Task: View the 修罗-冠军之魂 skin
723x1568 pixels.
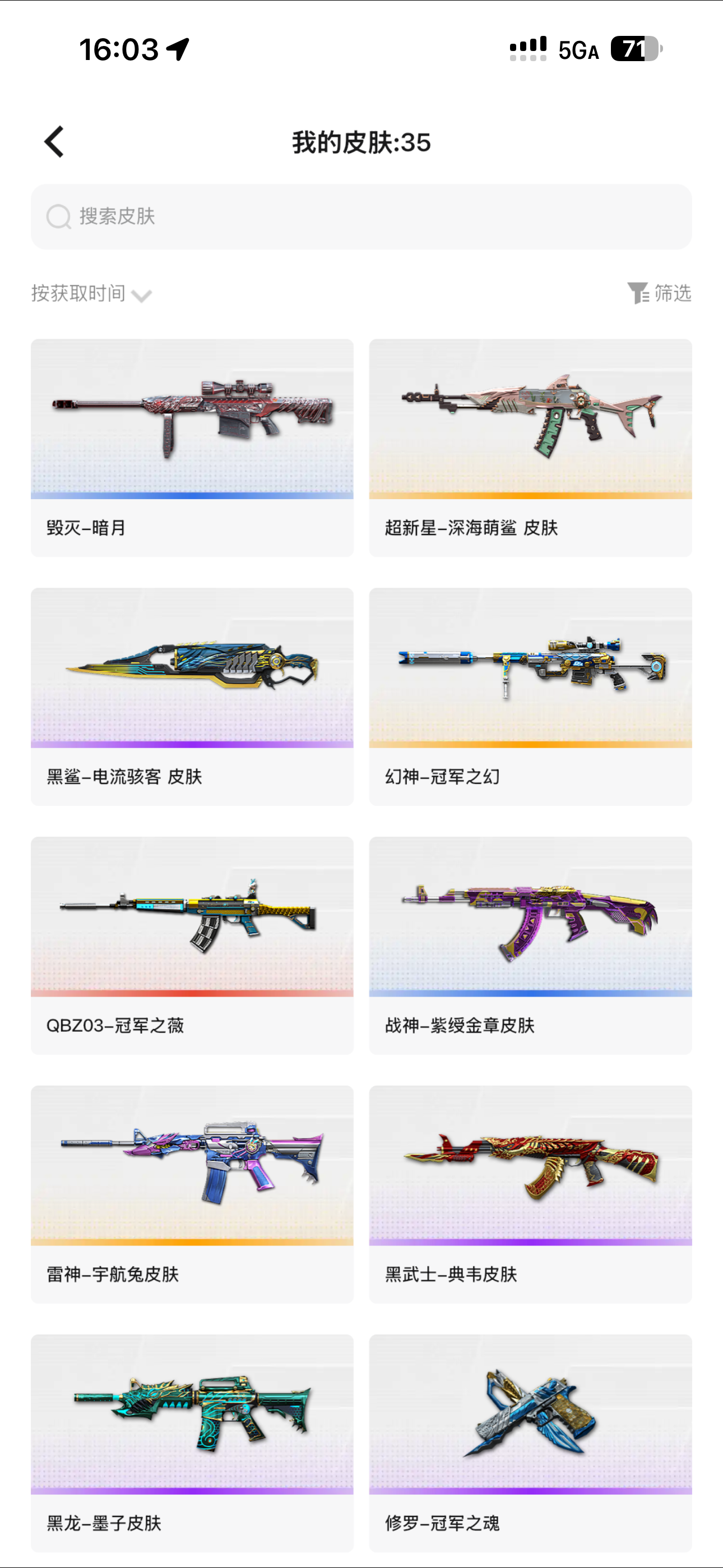Action: click(530, 1442)
